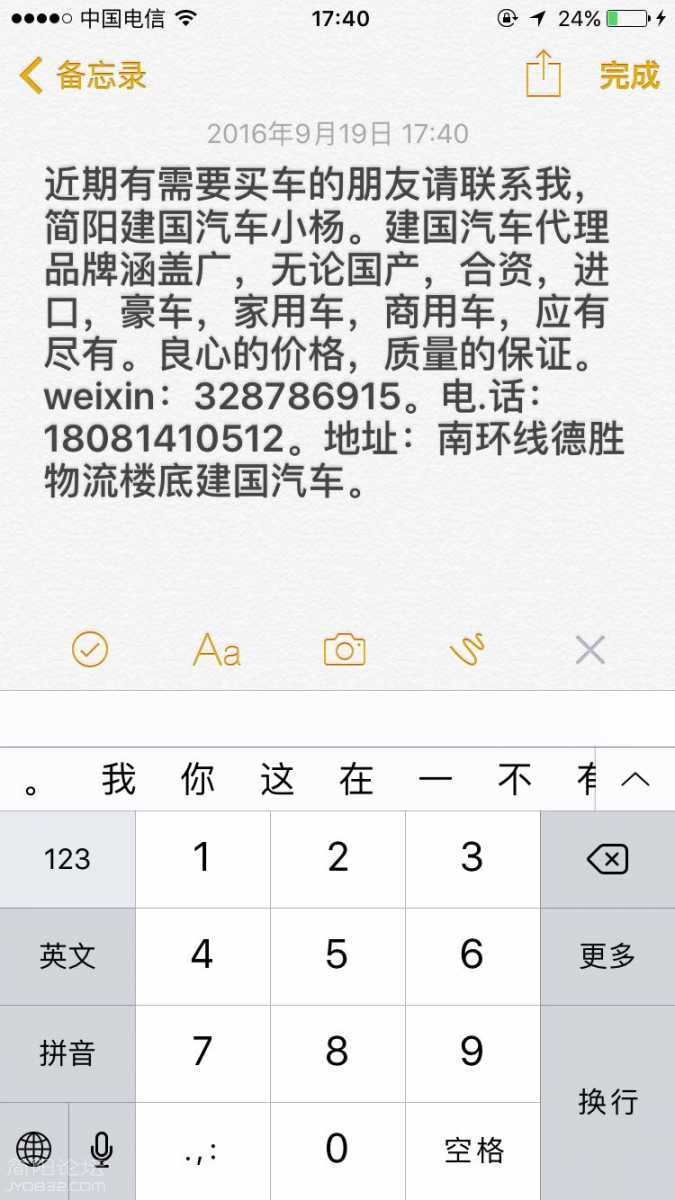
Task: Select the candidate word 我
Action: pyautogui.click(x=118, y=779)
